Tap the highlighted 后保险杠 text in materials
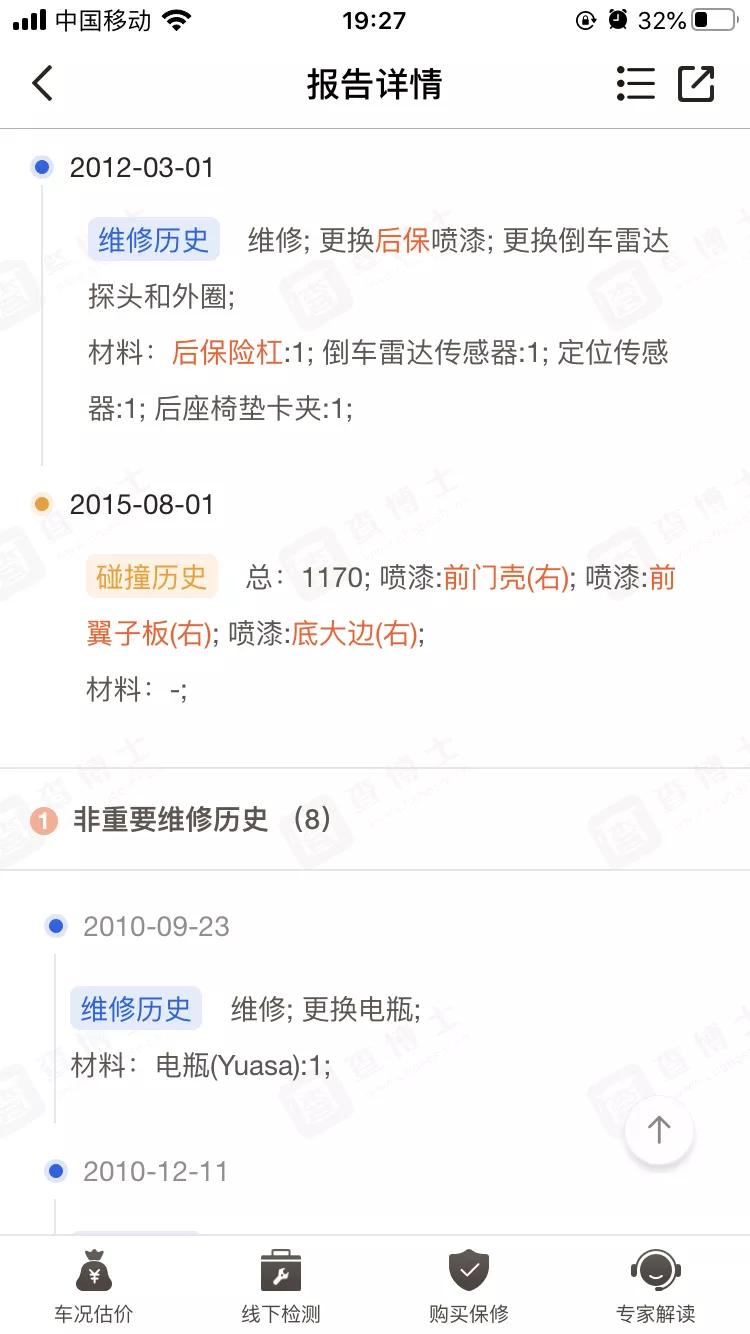 [227, 353]
